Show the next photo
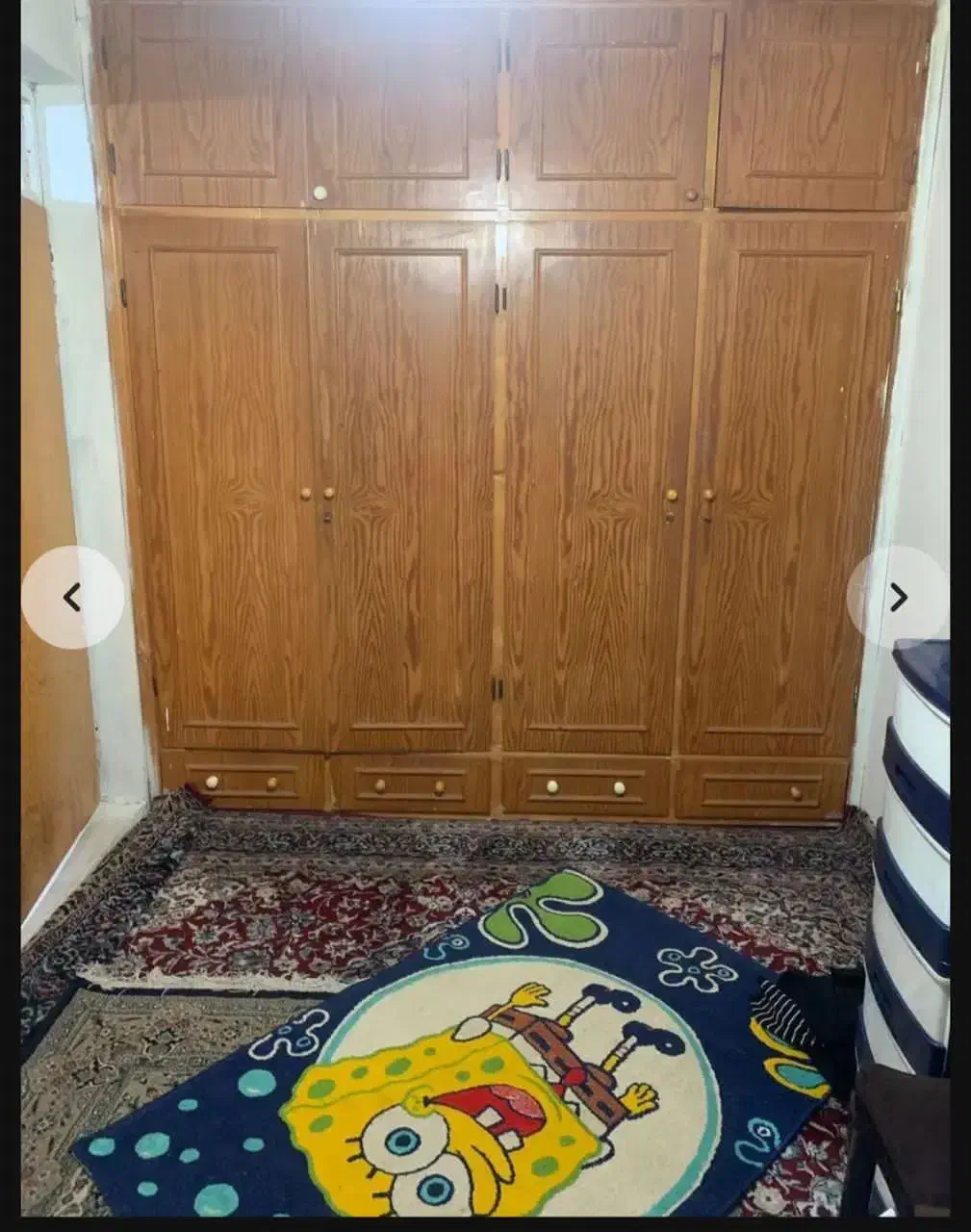The width and height of the screenshot is (971, 1232). [x=897, y=598]
